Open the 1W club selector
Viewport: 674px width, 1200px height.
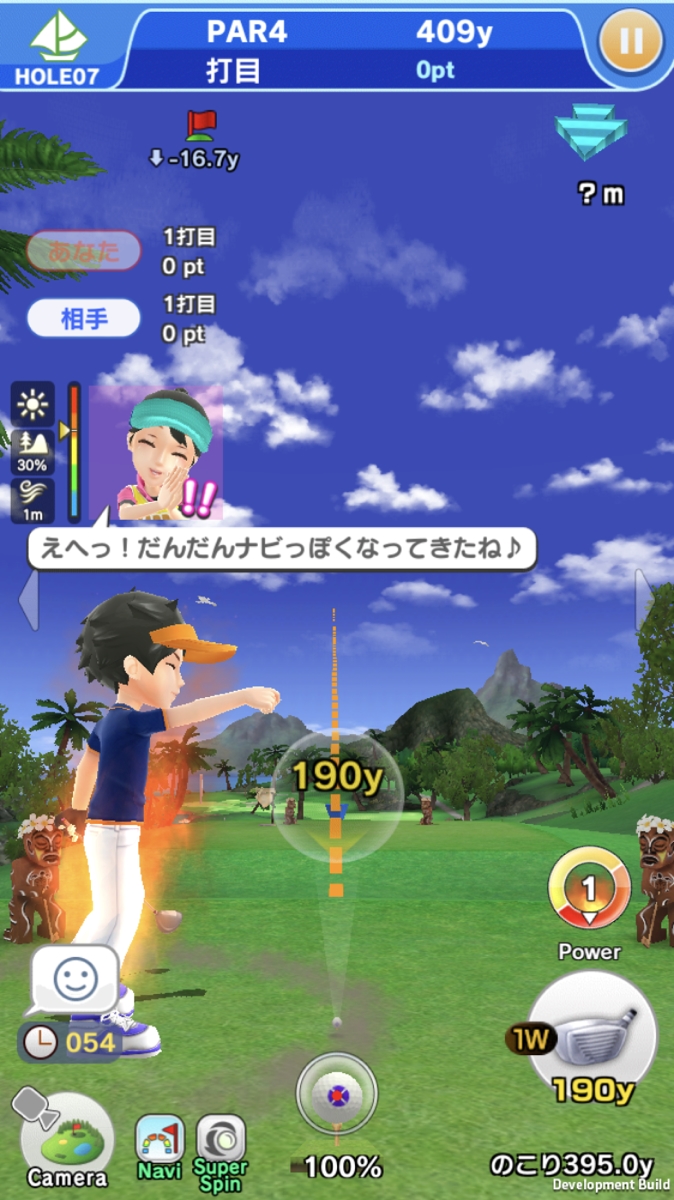pyautogui.click(x=590, y=1040)
